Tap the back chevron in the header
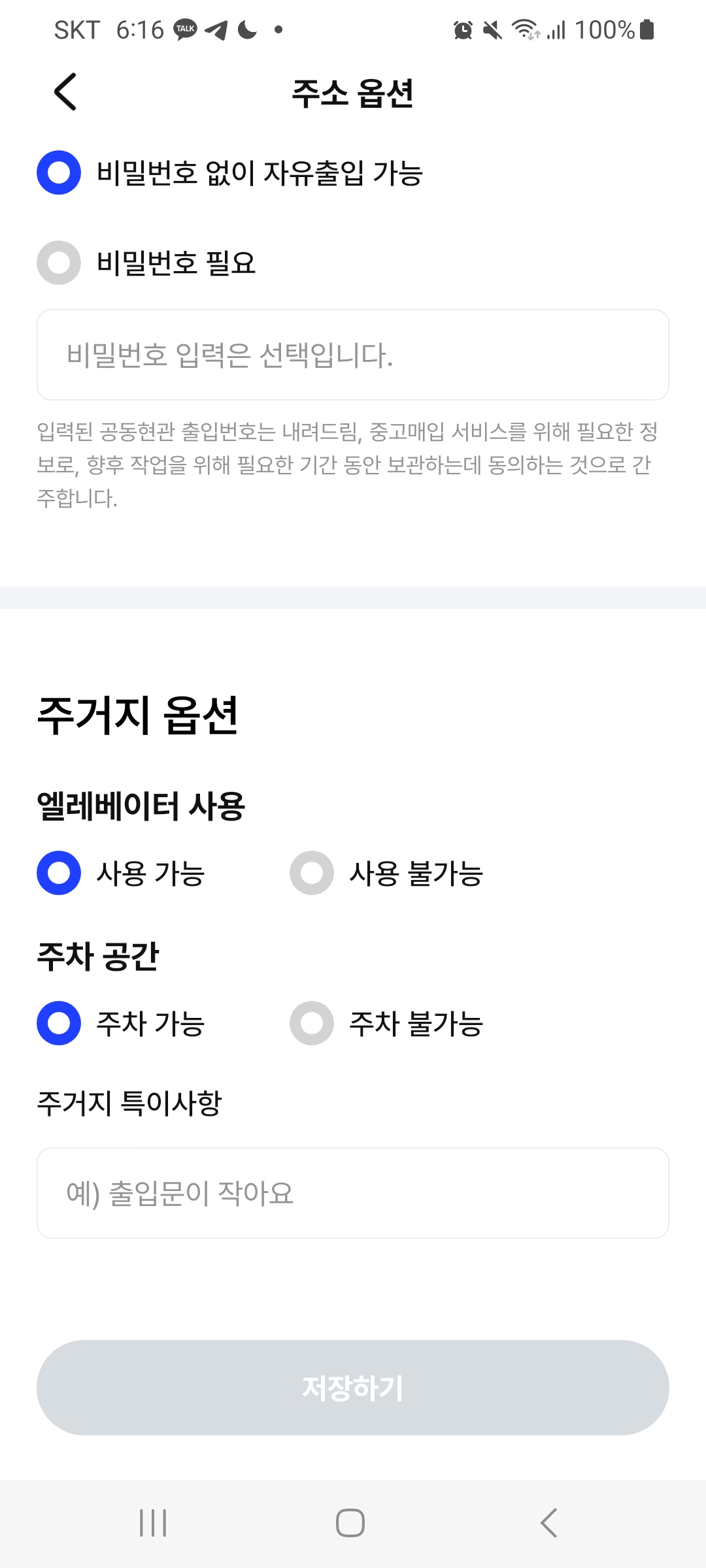Viewport: 706px width, 1568px height. tap(65, 92)
